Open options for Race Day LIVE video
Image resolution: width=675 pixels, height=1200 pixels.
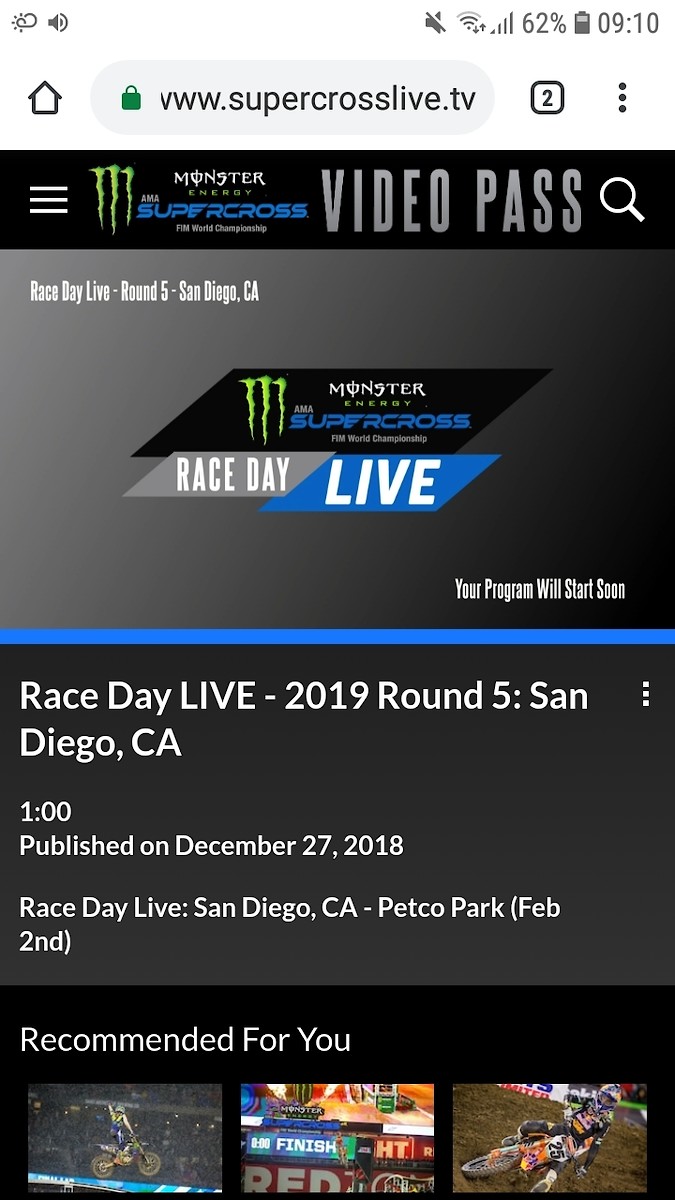[x=646, y=694]
